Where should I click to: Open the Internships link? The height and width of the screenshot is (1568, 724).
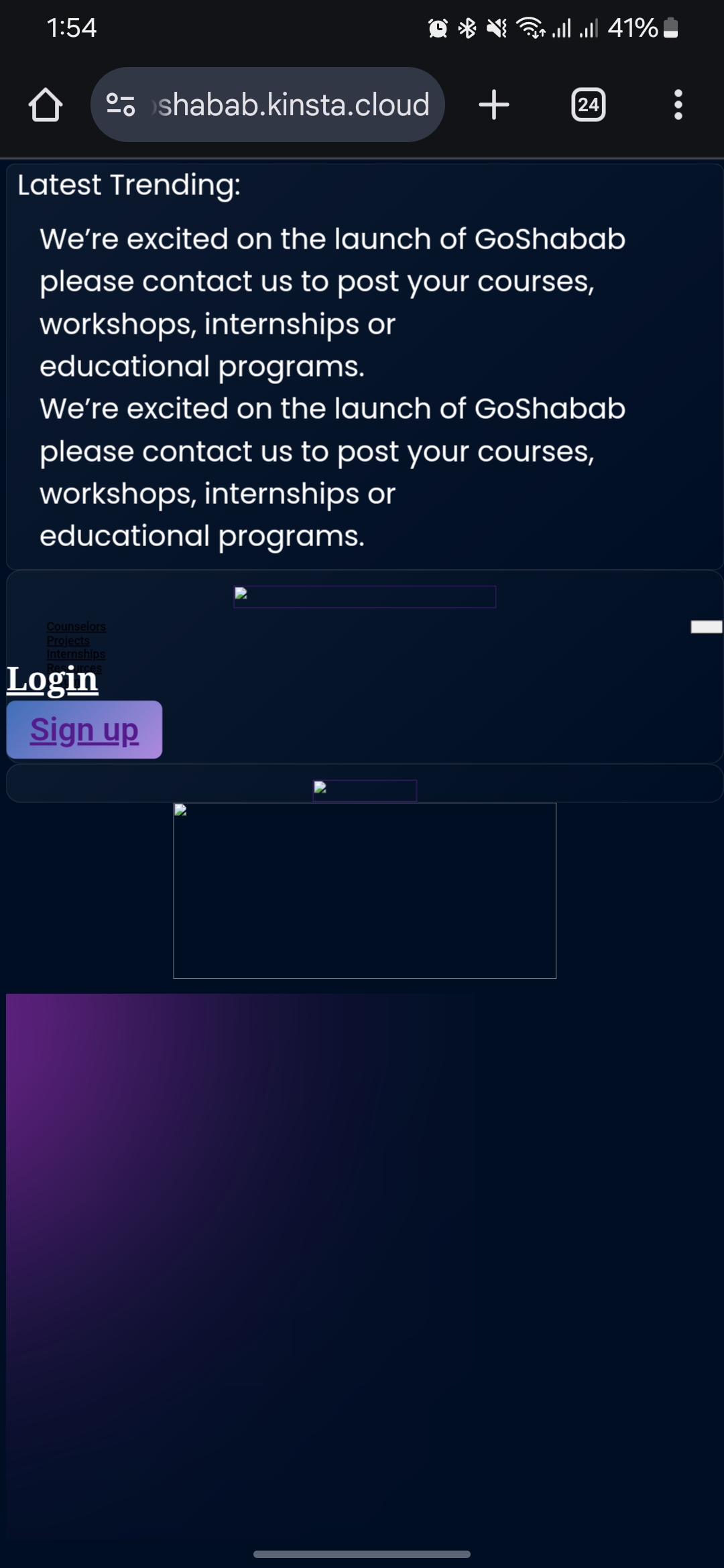pyautogui.click(x=76, y=654)
